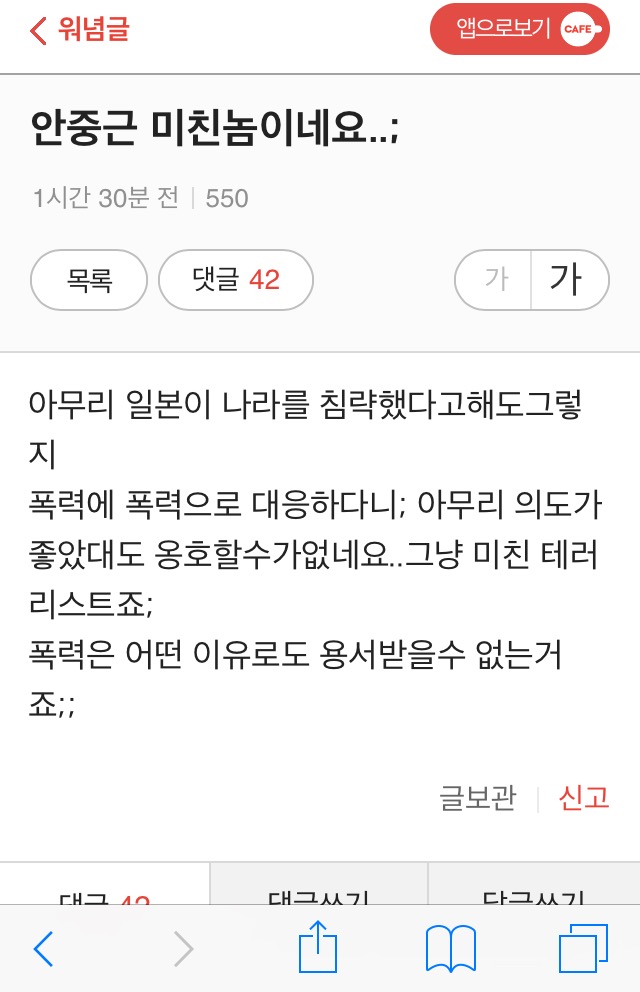
Task: Open in app with 앱으로보기 button
Action: click(518, 30)
